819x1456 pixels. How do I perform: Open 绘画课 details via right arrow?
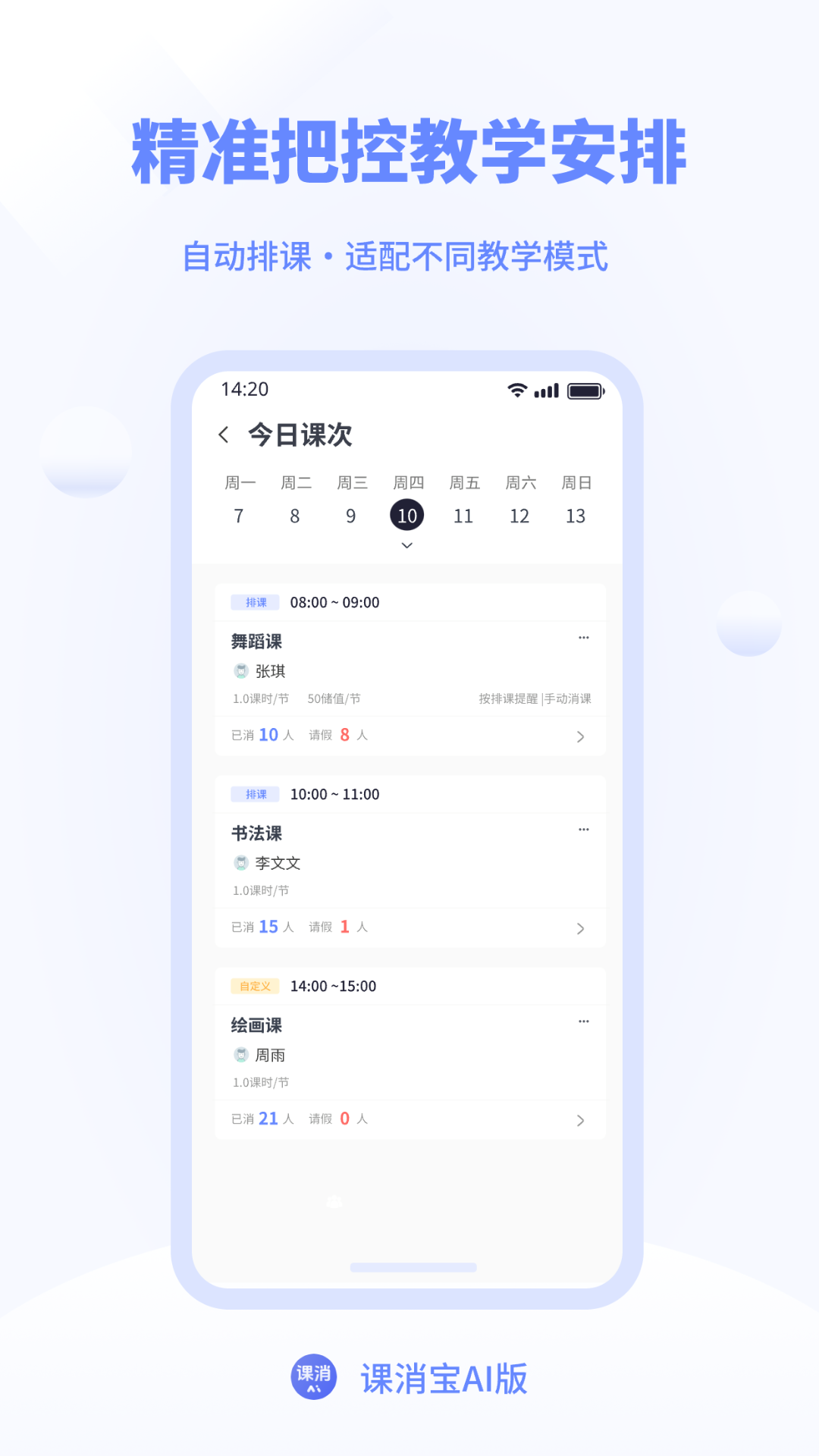[x=582, y=1120]
